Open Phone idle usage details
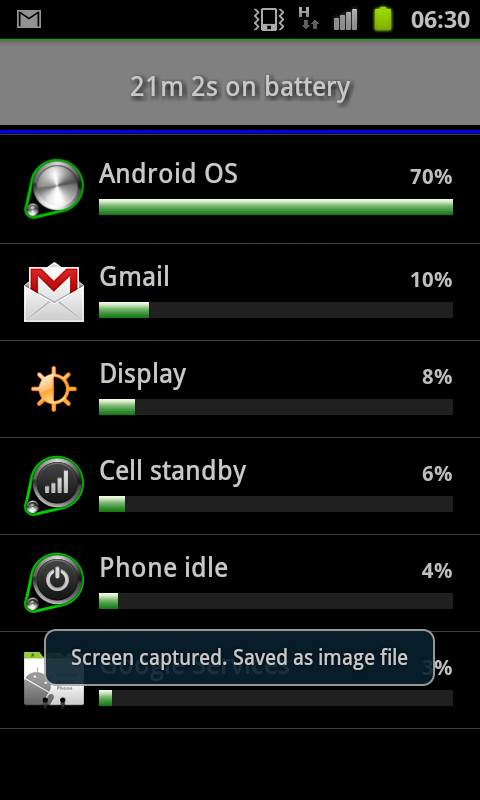 (x=240, y=583)
